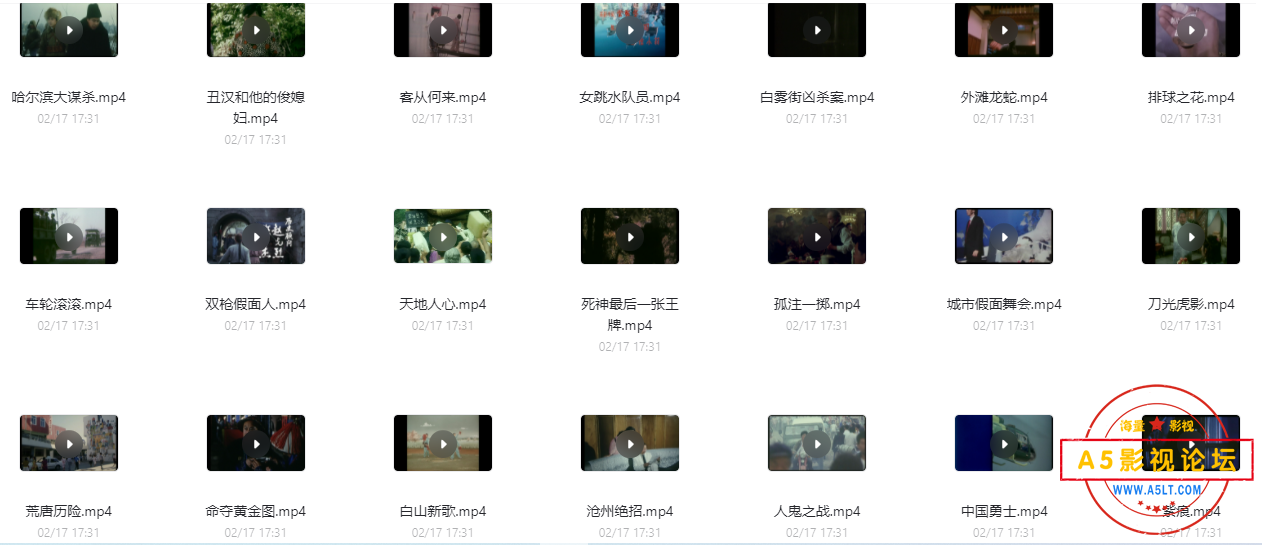Open 人鬼之战.mp4 tile
This screenshot has width=1262, height=545.
pyautogui.click(x=817, y=443)
